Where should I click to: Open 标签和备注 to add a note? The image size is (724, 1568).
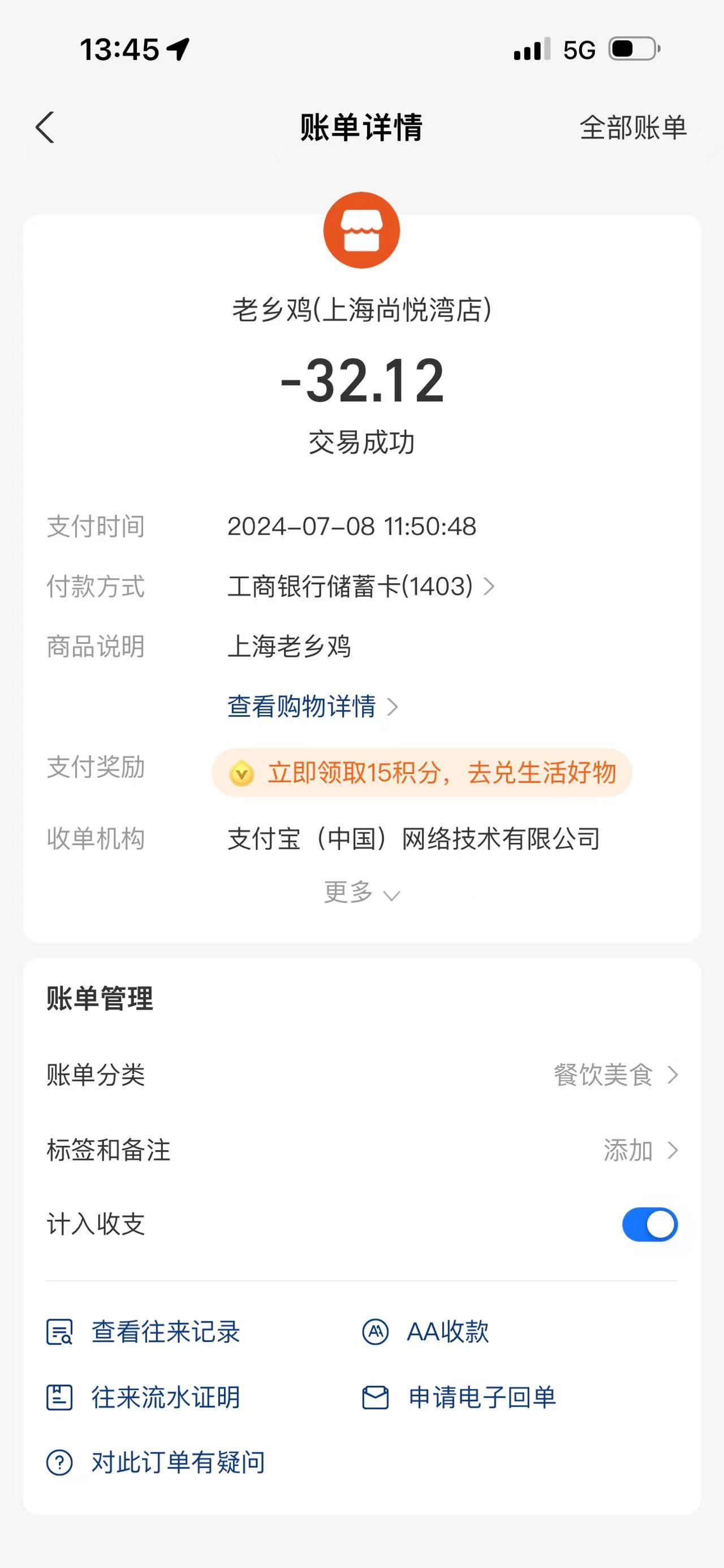pos(361,1150)
